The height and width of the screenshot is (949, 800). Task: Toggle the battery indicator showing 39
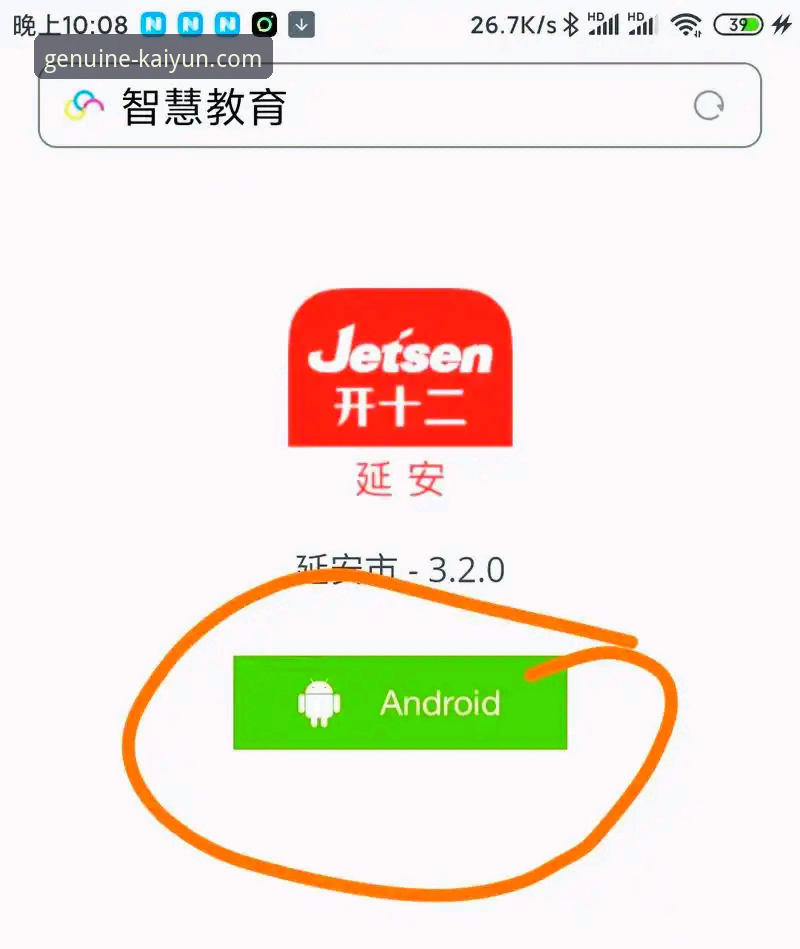click(x=740, y=22)
